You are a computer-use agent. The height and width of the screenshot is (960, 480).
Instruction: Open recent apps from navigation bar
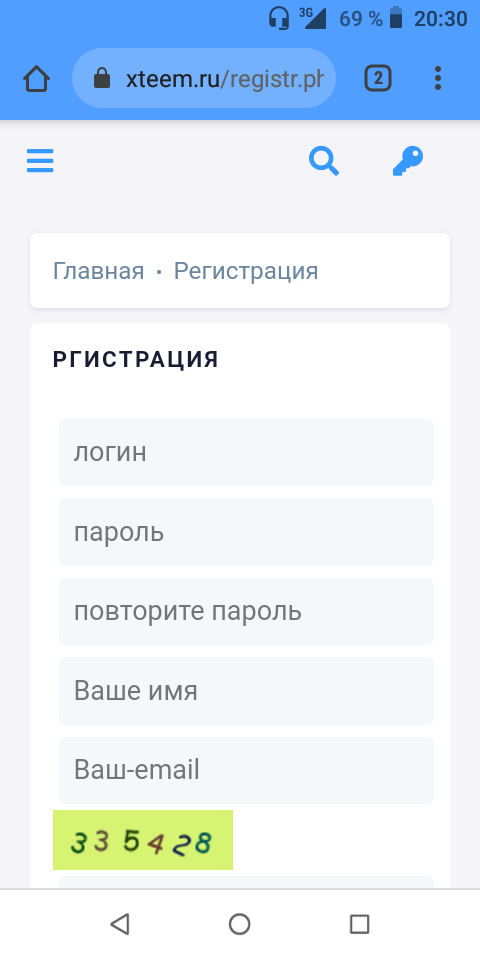tap(359, 924)
